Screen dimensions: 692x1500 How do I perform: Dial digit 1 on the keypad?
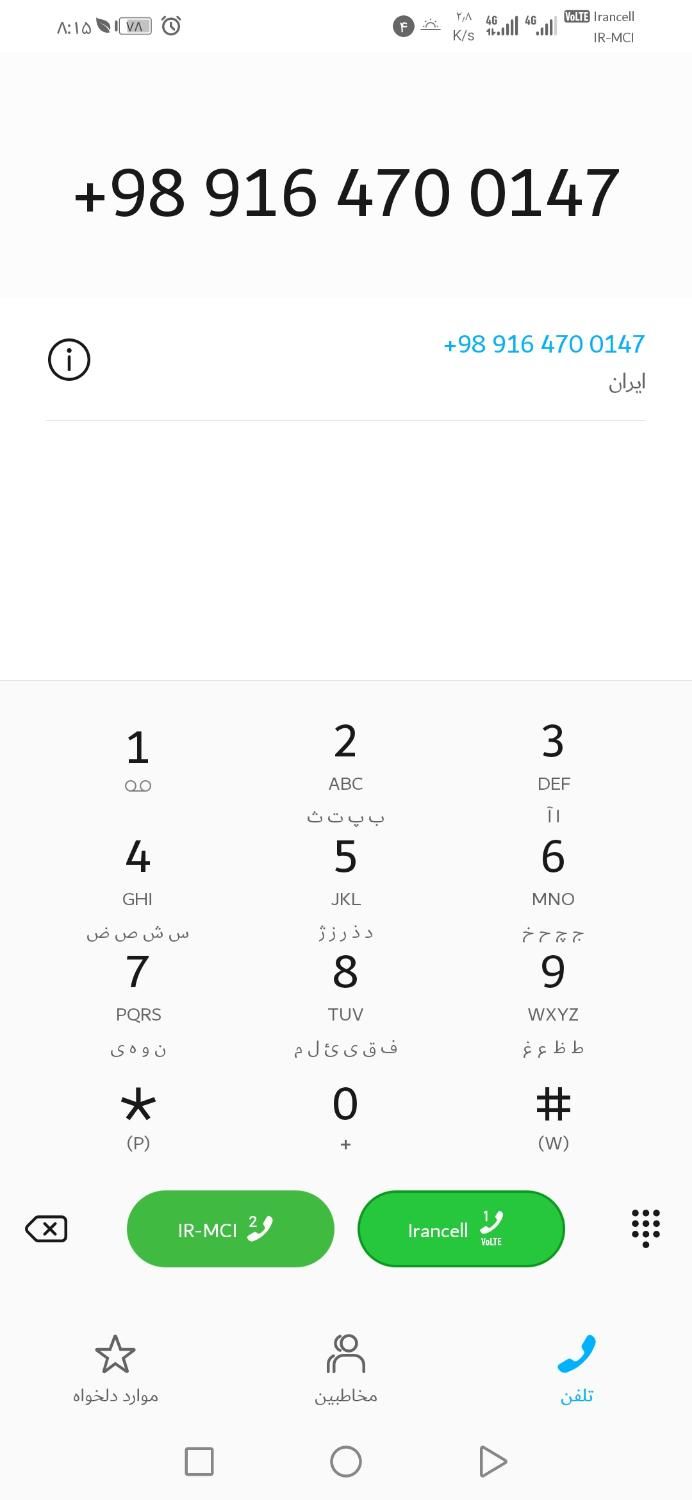point(138,758)
